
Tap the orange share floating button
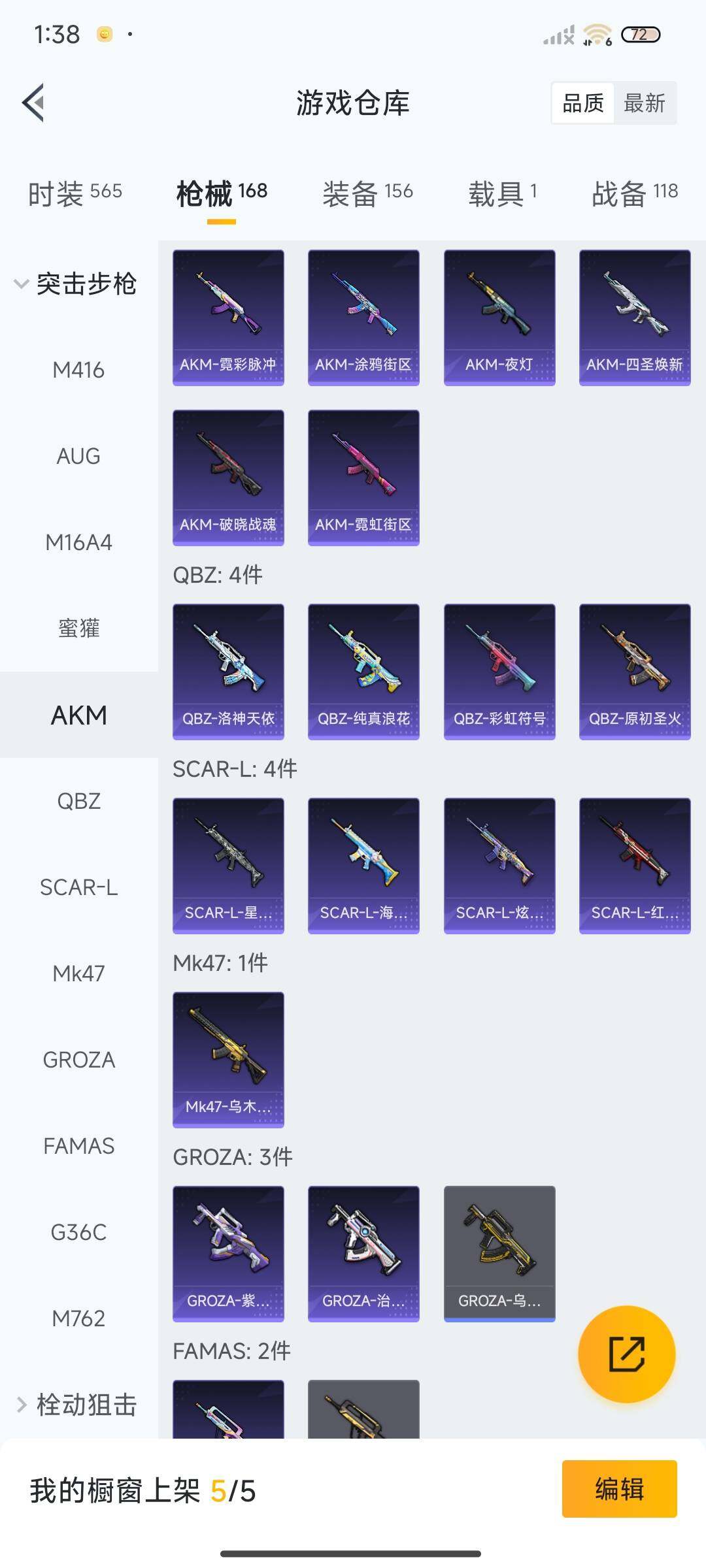[x=626, y=1354]
